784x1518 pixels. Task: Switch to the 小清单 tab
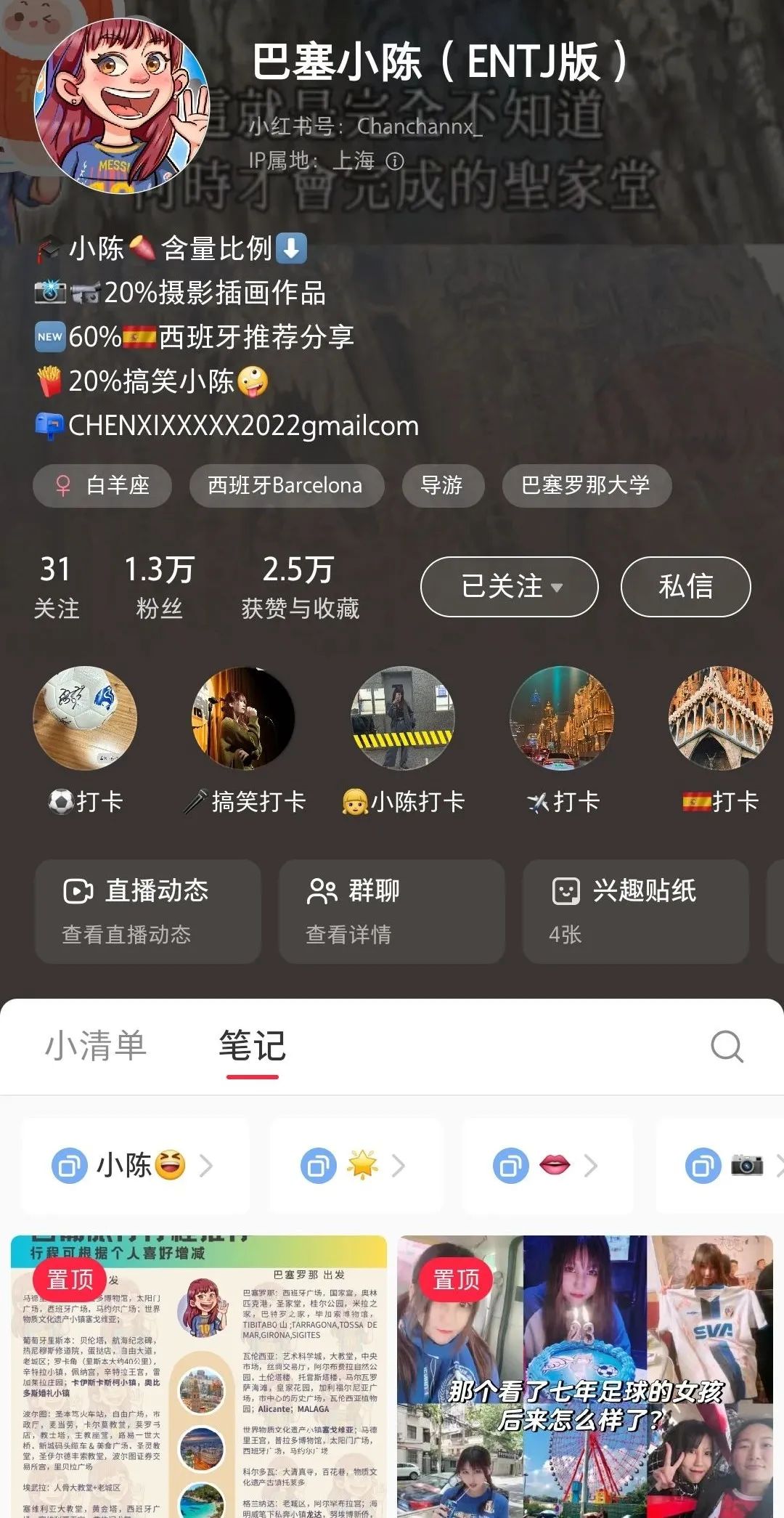pyautogui.click(x=96, y=1046)
